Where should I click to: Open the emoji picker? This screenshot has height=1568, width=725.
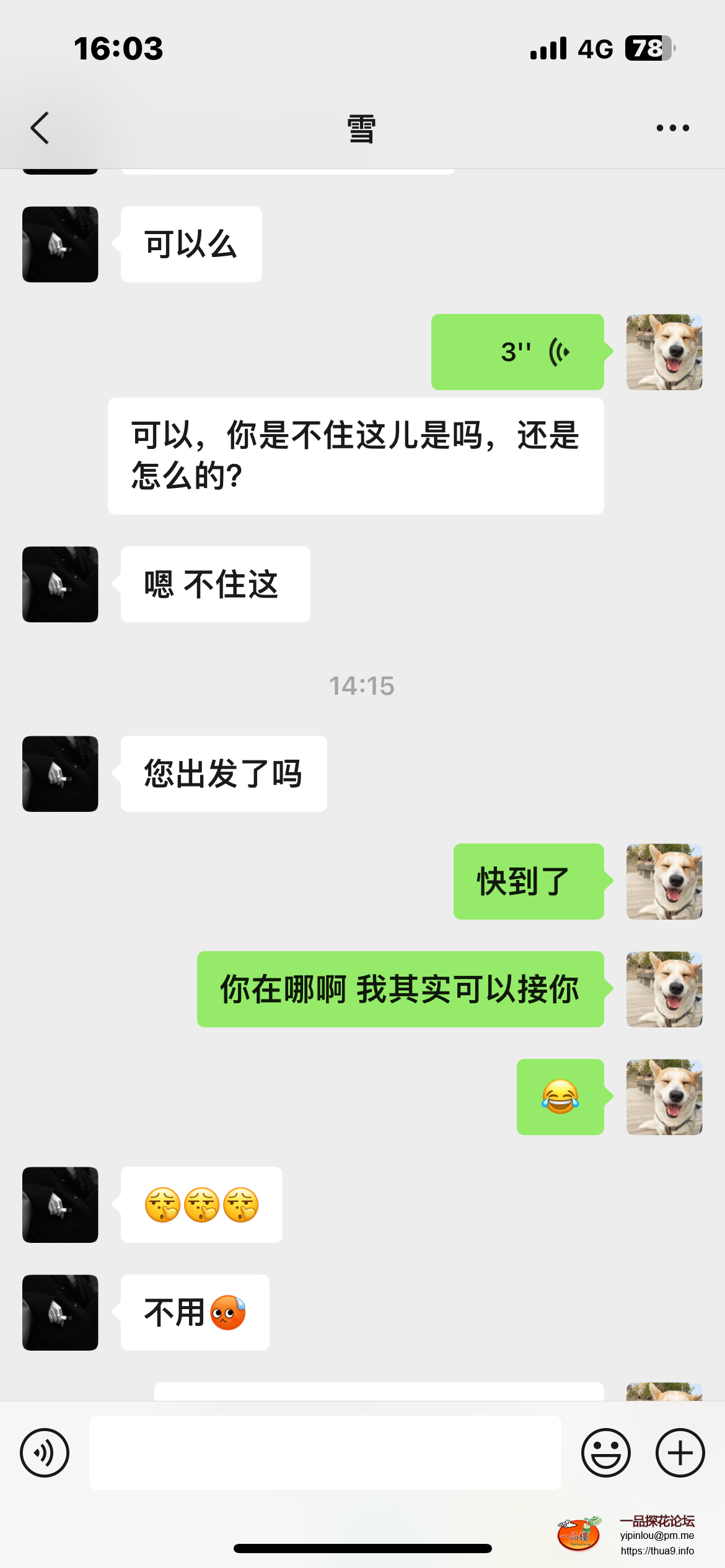pos(607,1452)
